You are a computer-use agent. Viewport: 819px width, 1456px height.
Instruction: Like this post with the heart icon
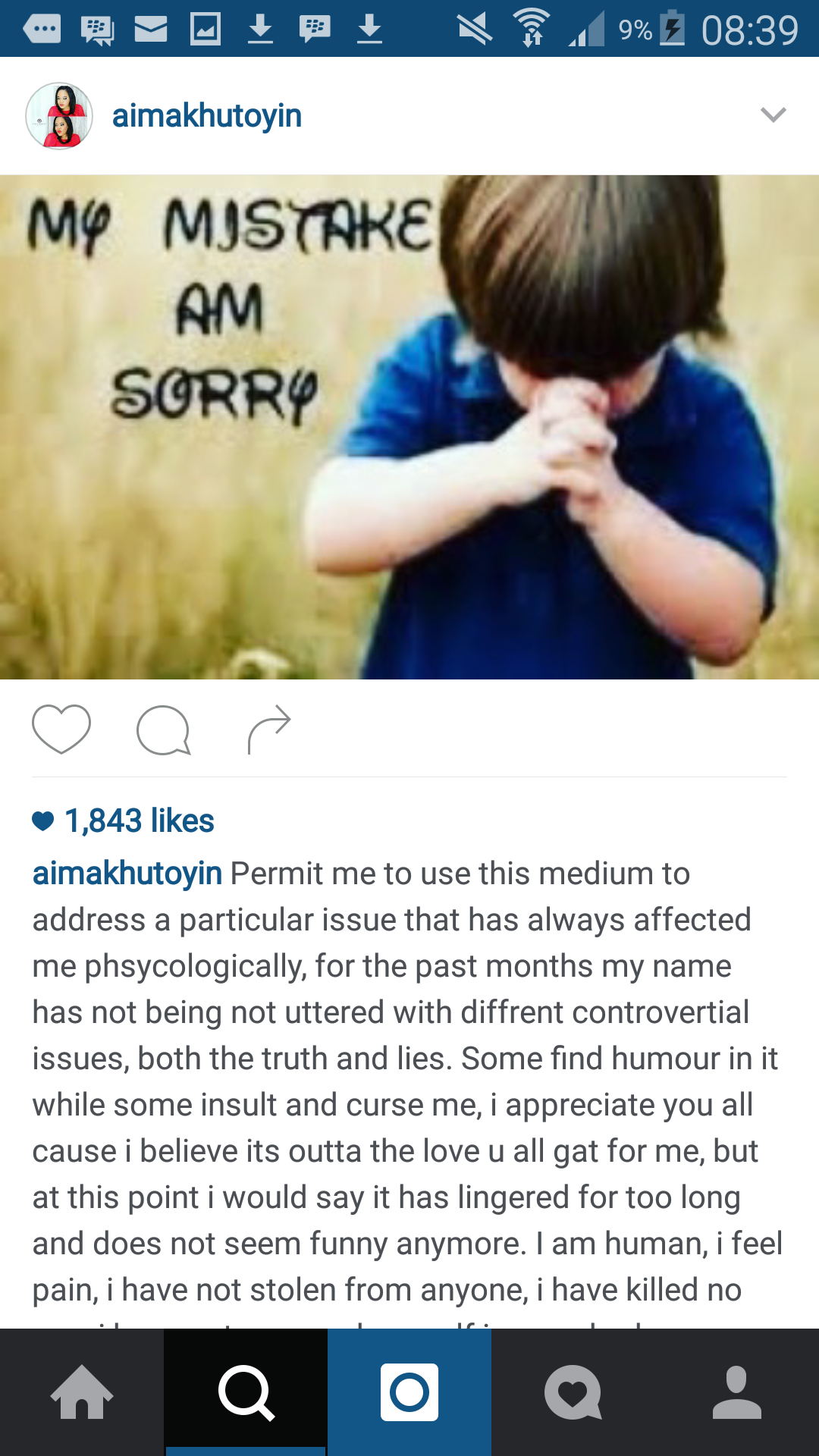(61, 729)
